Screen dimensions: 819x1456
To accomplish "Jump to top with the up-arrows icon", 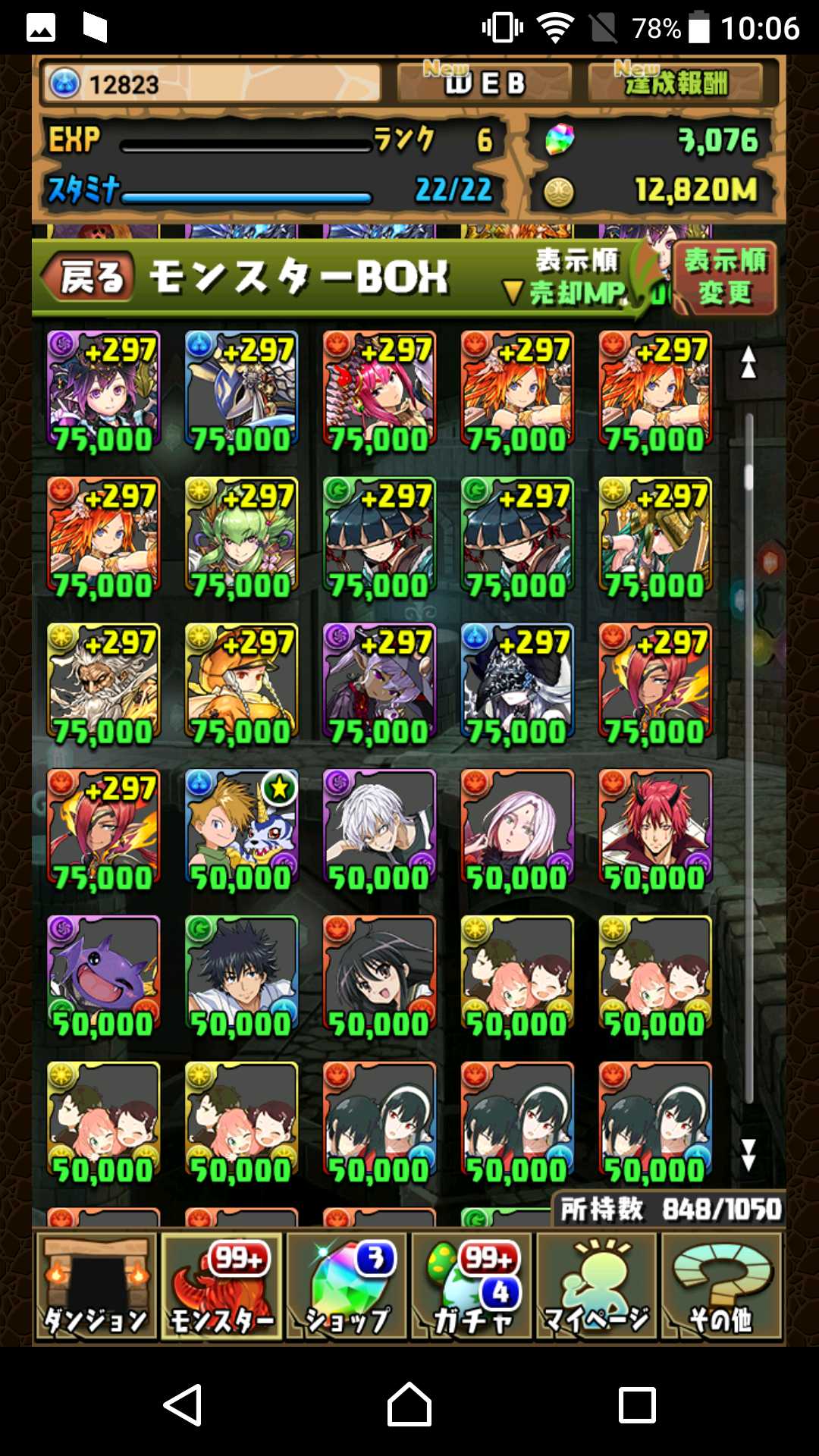I will click(x=748, y=362).
